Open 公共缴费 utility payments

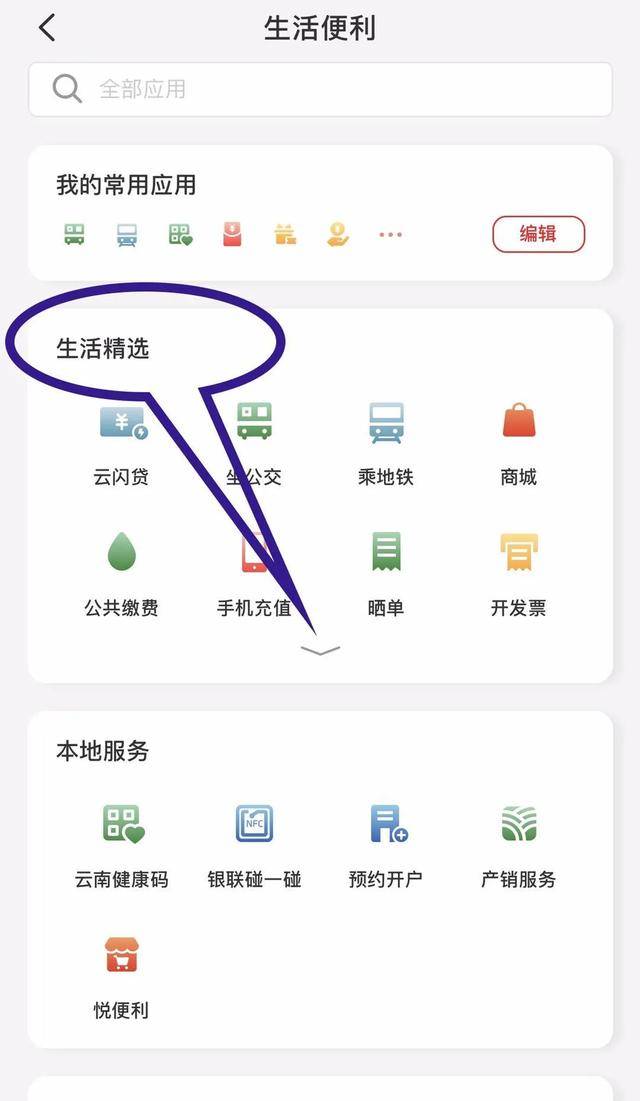[x=122, y=575]
